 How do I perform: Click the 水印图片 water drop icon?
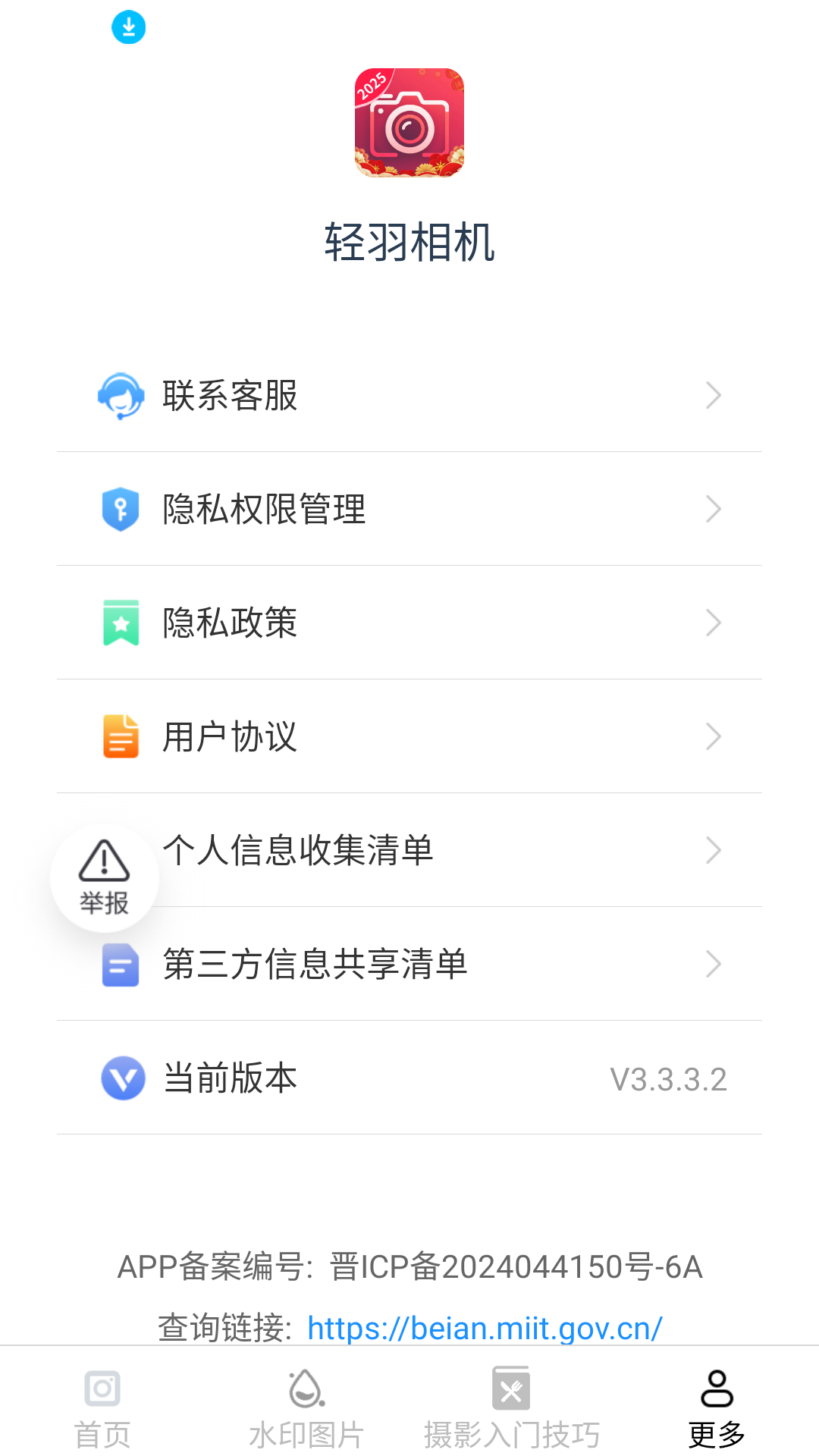tap(306, 1388)
